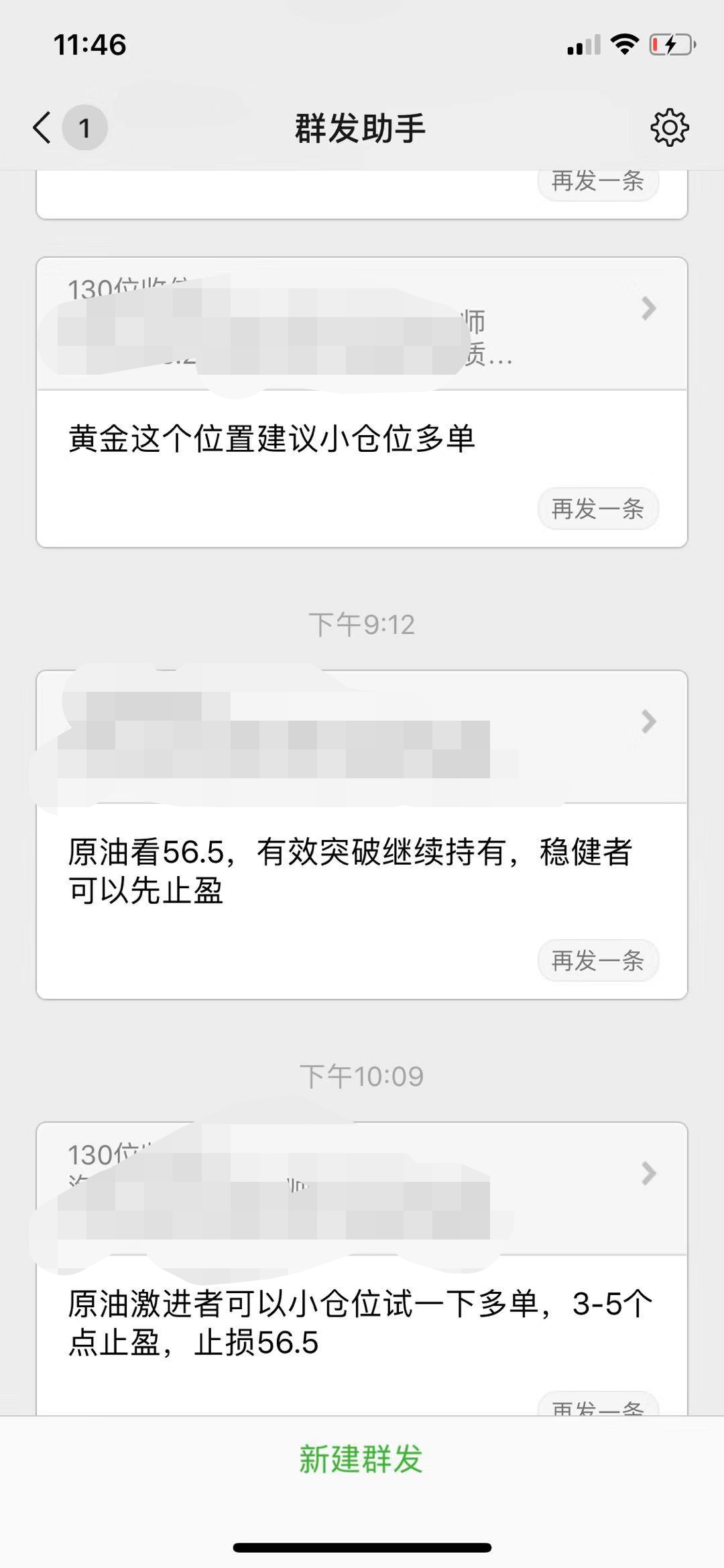Resend the 原油看56.5 message
Image resolution: width=724 pixels, height=1568 pixels.
(x=597, y=961)
